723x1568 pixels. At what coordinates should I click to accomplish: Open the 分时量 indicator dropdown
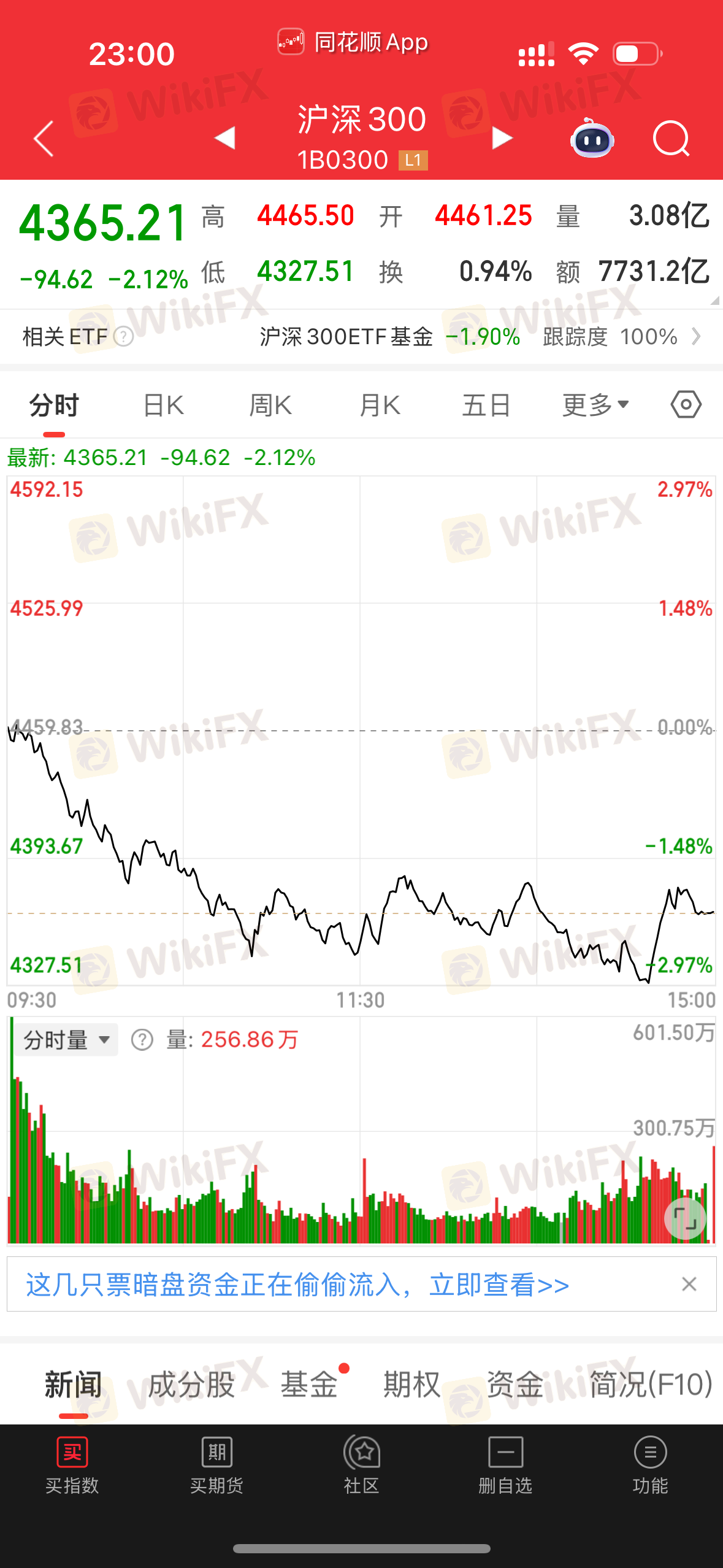(x=66, y=1040)
